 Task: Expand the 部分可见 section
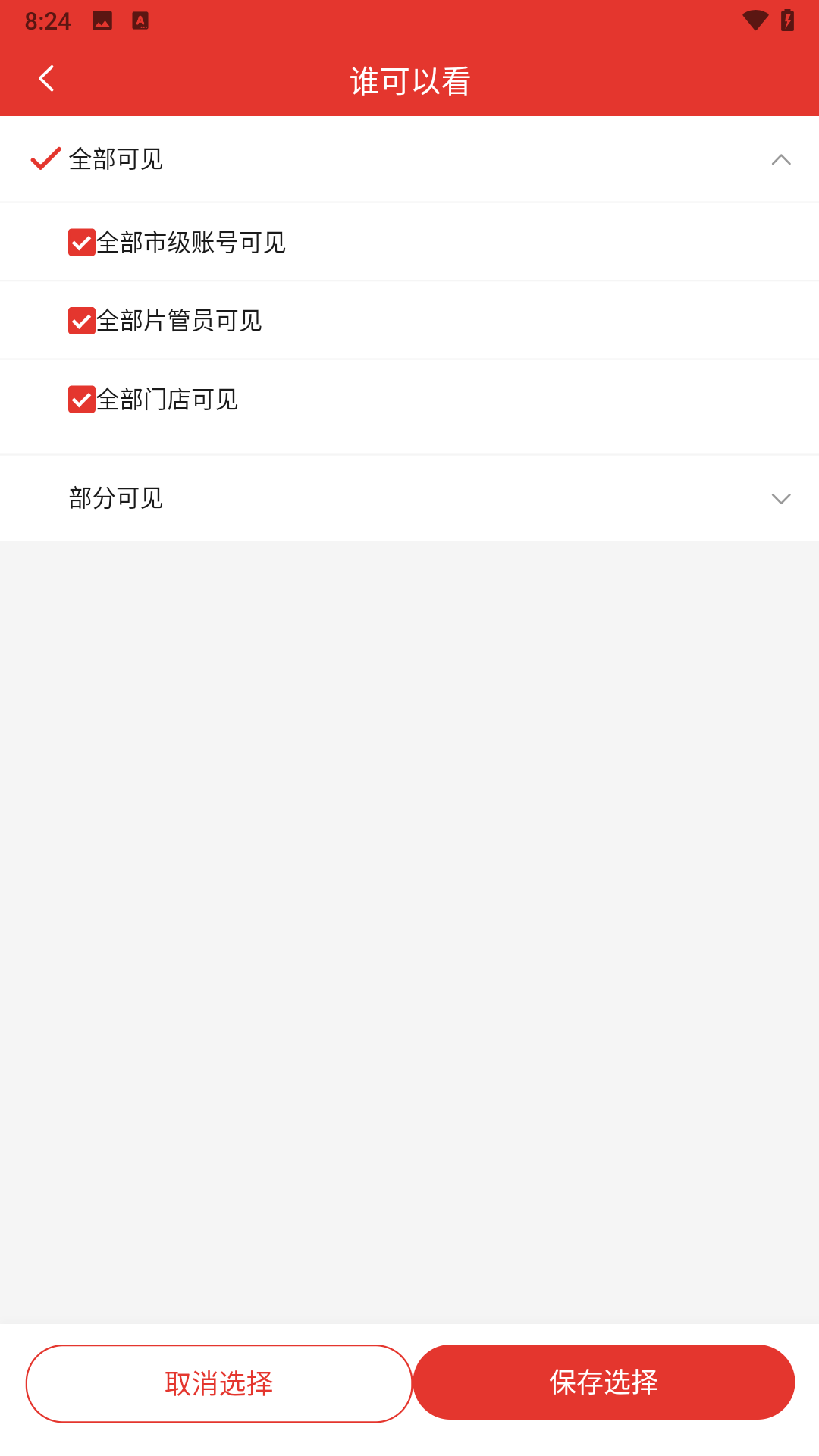click(409, 498)
